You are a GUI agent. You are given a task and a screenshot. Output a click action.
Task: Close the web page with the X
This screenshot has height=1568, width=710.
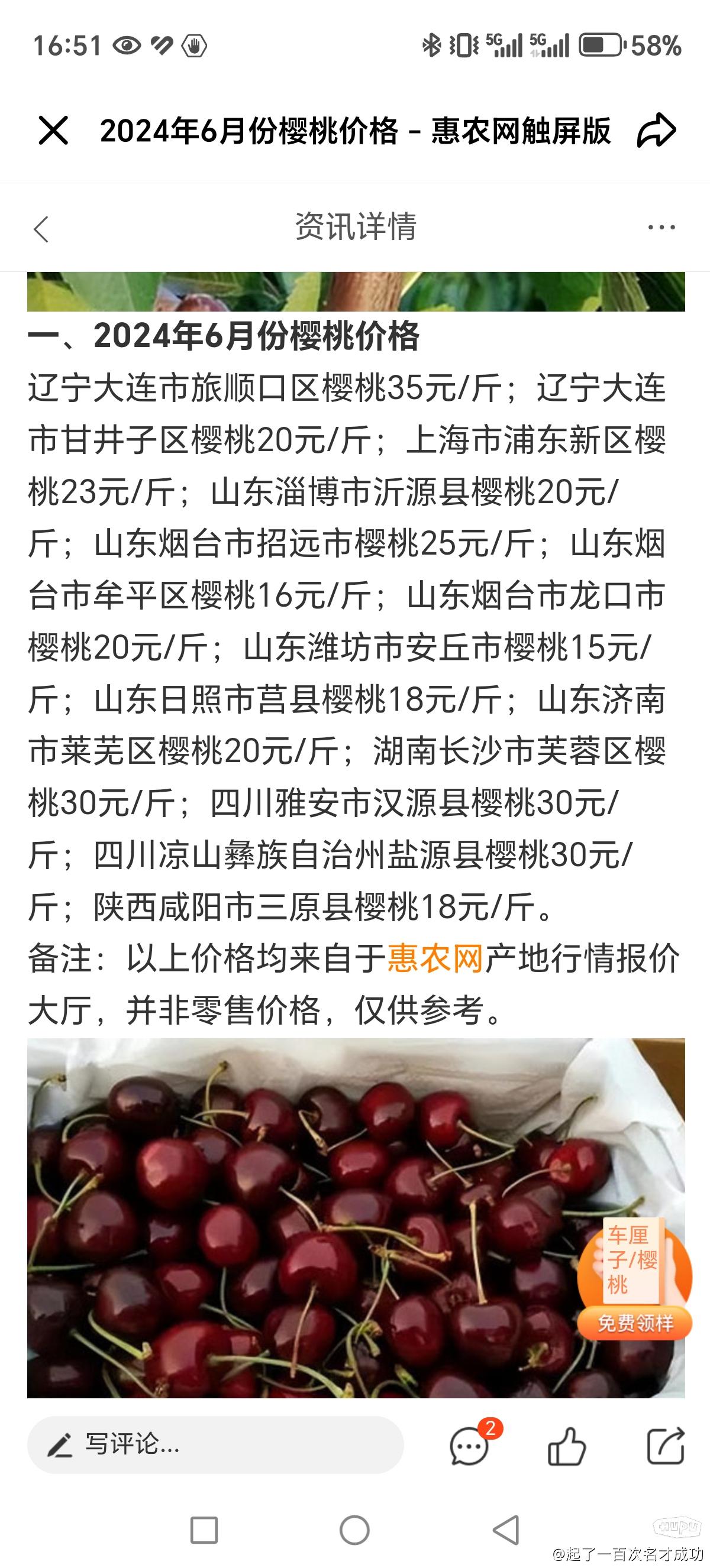pos(53,130)
